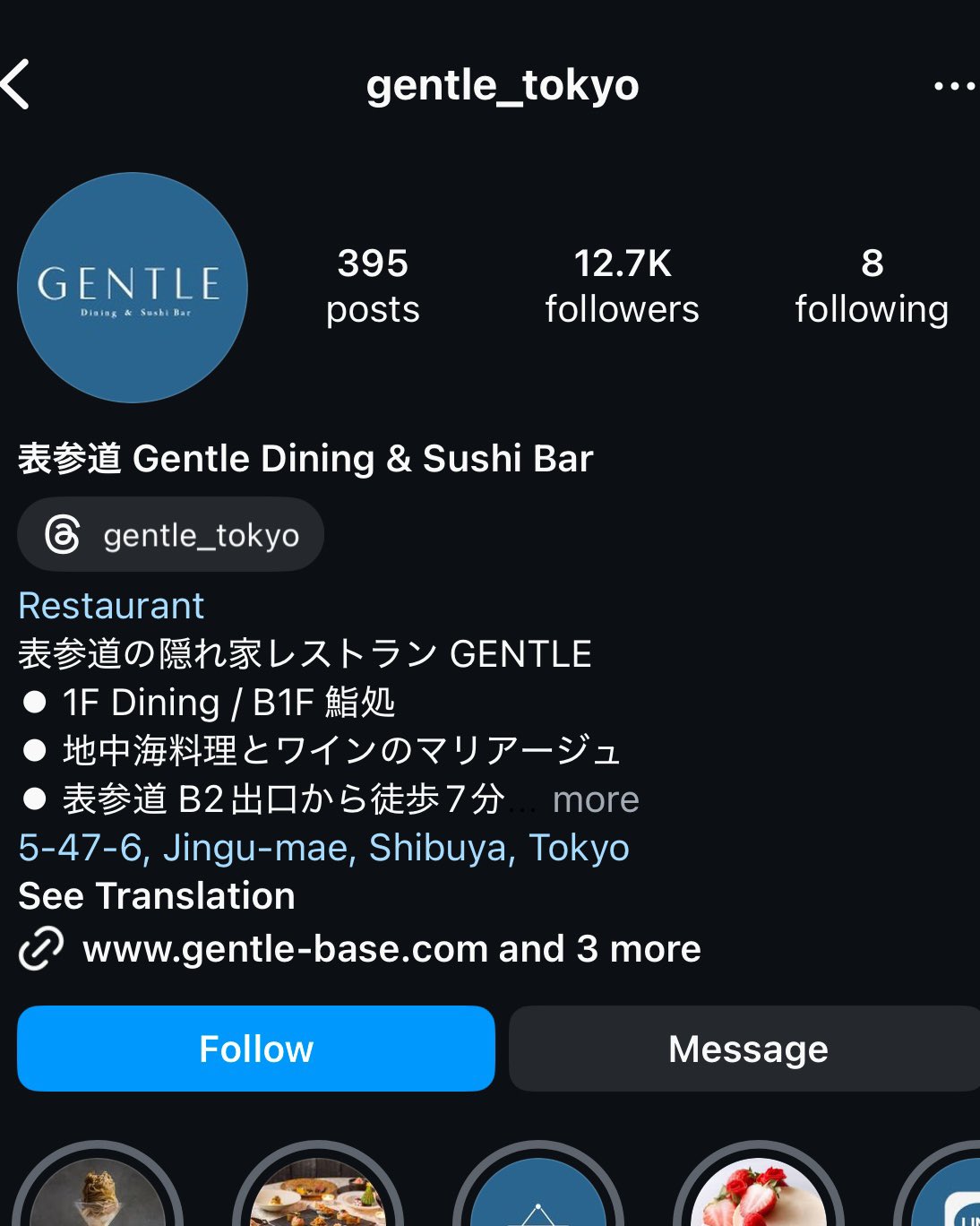
Task: Expand the bio with more
Action: click(x=596, y=799)
